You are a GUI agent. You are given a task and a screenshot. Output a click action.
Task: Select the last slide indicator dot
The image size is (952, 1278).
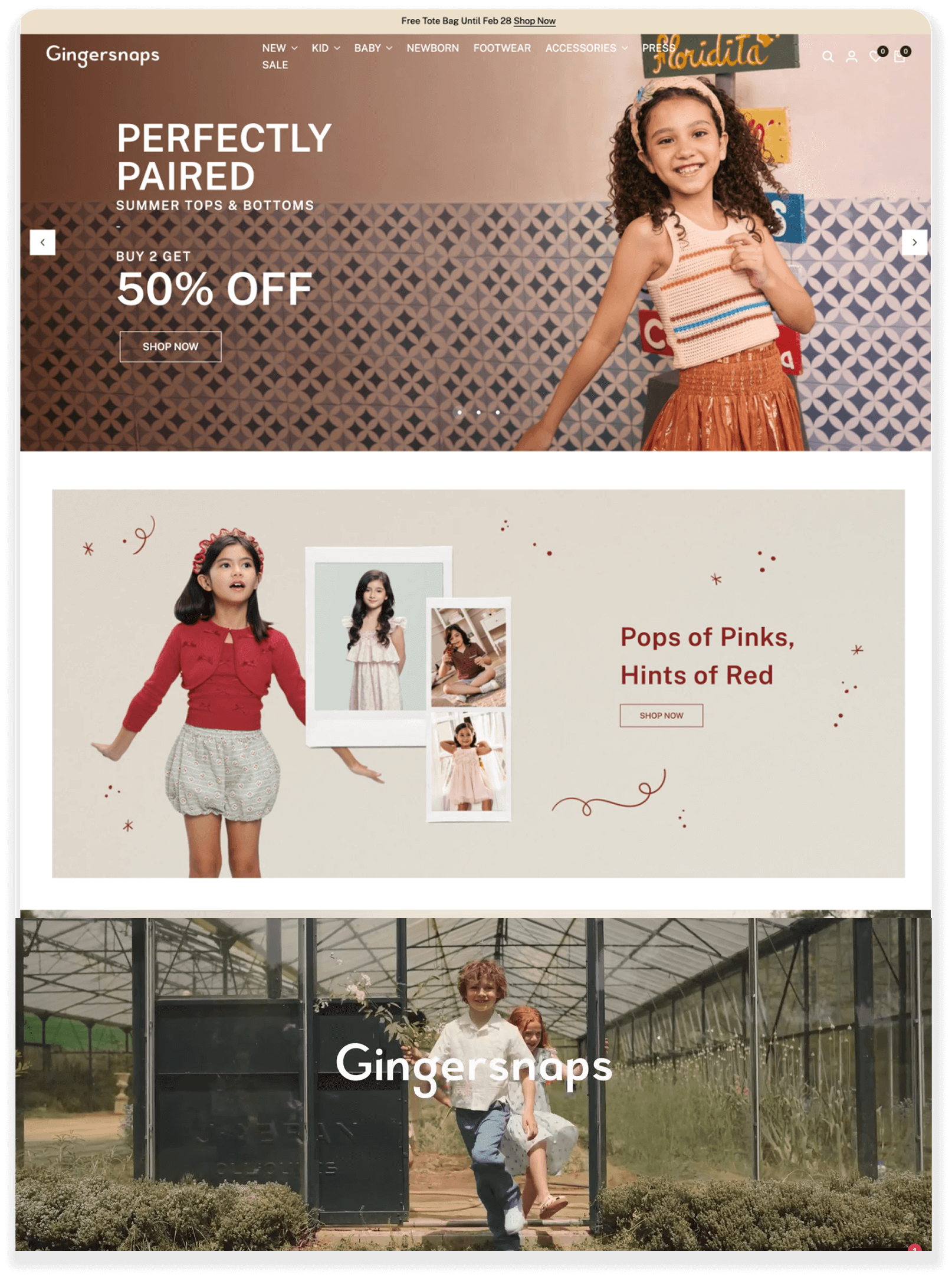pyautogui.click(x=498, y=412)
